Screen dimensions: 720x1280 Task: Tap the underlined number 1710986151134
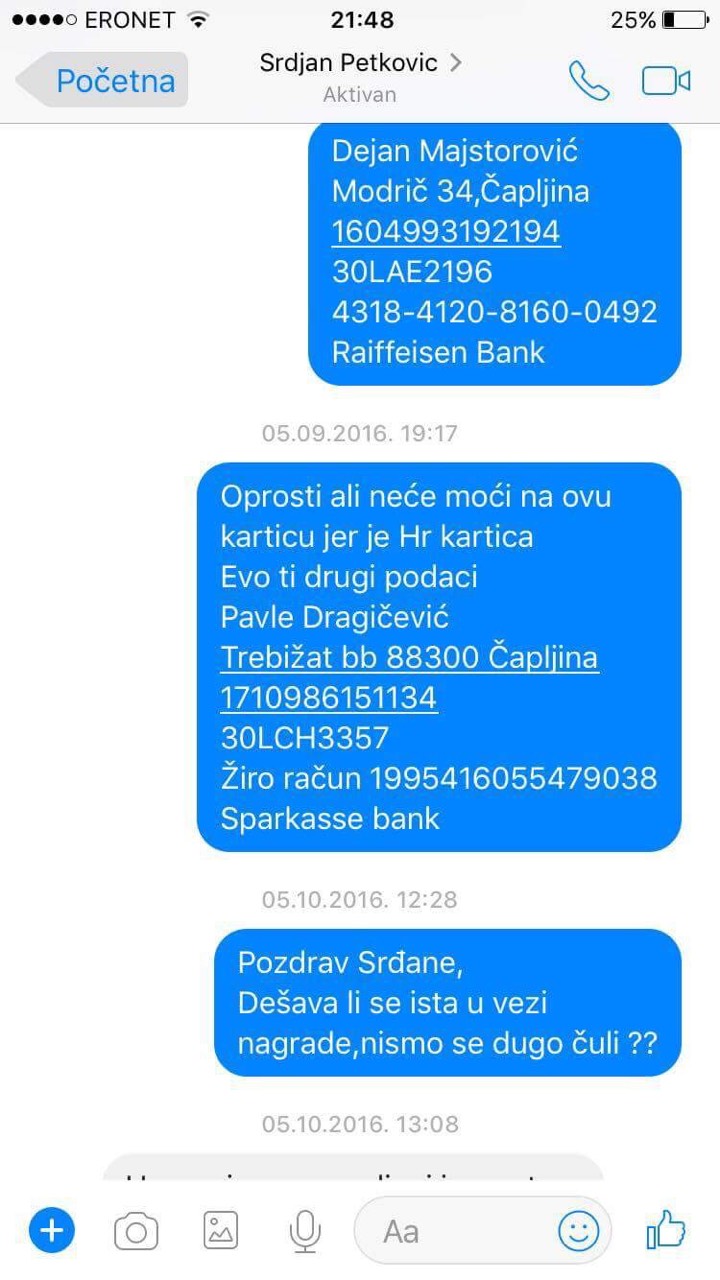pyautogui.click(x=329, y=697)
